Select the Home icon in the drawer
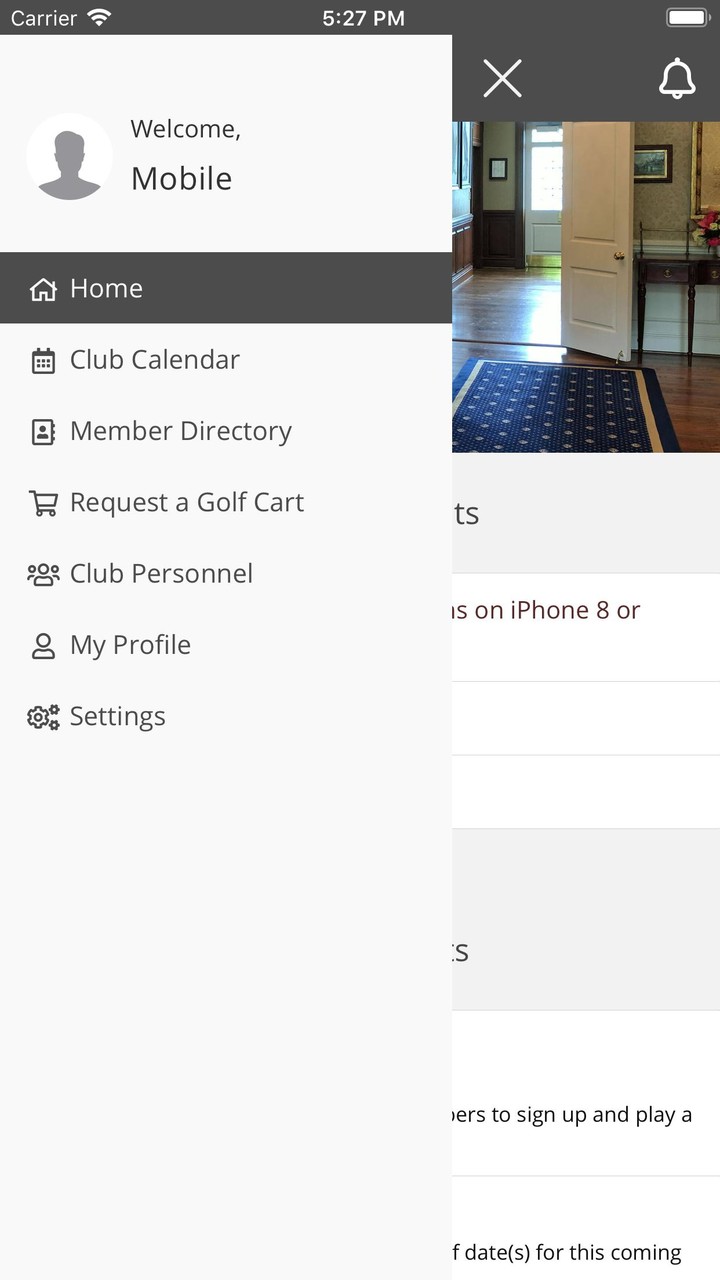 pyautogui.click(x=43, y=288)
